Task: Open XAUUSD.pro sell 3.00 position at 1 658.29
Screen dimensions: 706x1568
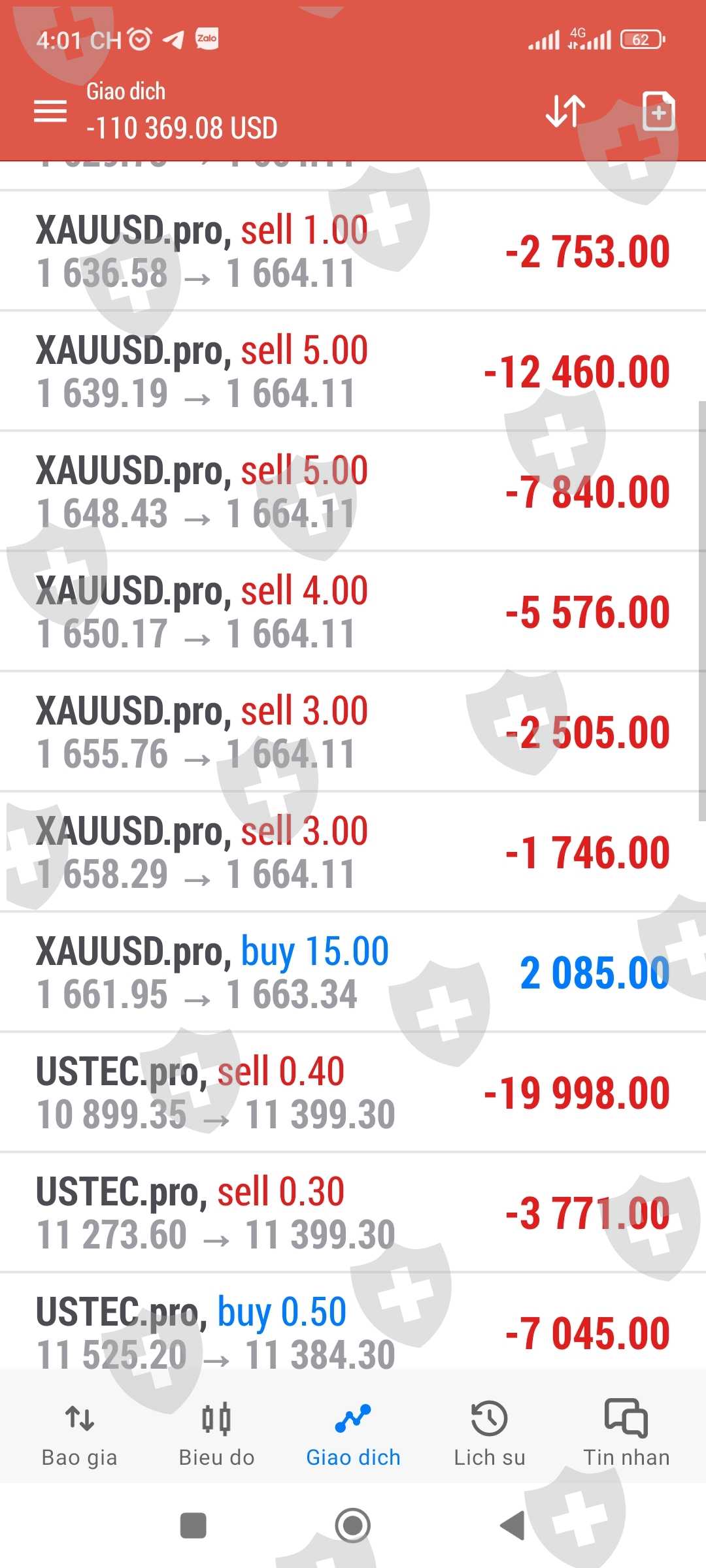Action: 353,853
